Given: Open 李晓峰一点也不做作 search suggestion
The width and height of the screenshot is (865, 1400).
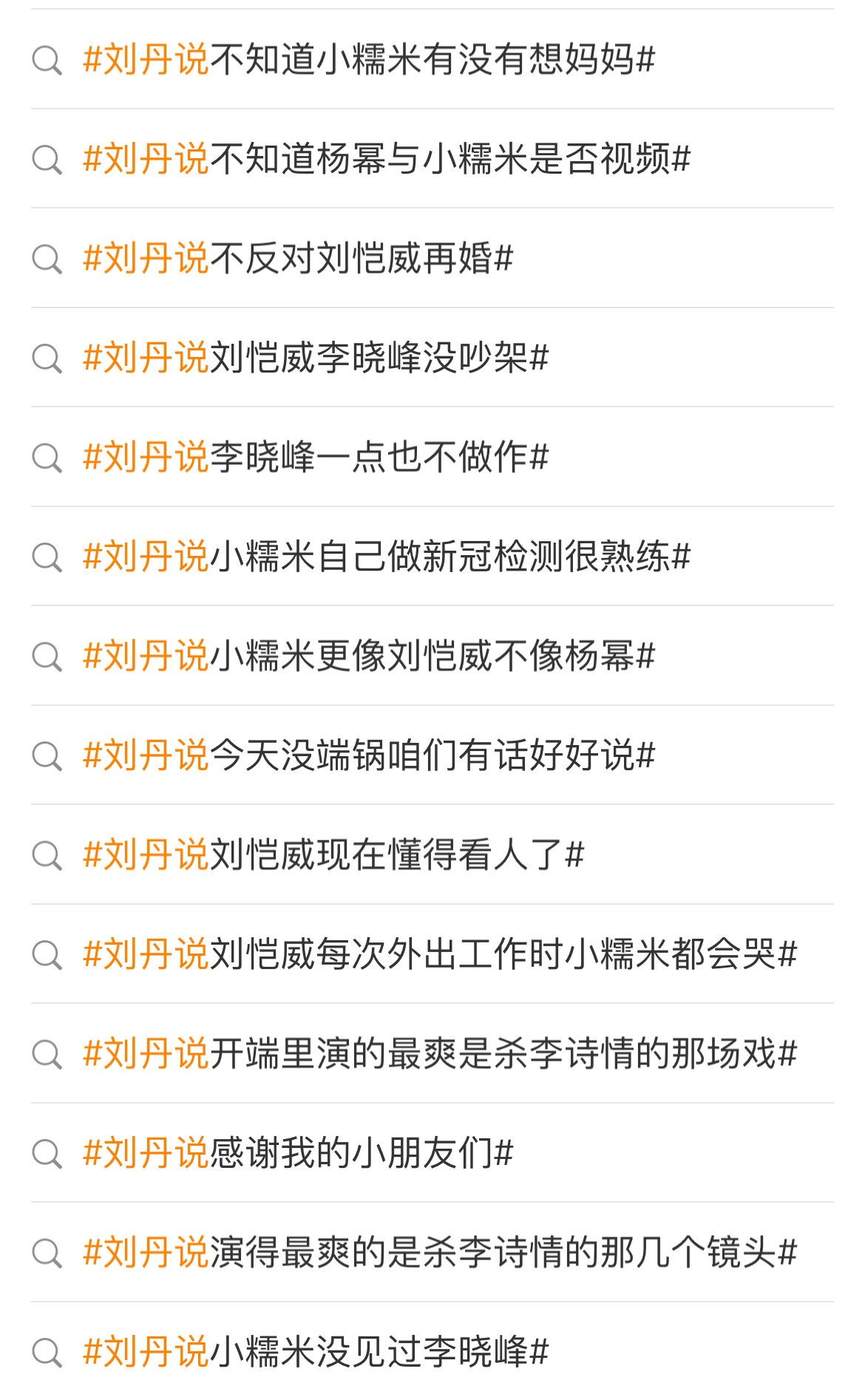Looking at the screenshot, I should 432,457.
